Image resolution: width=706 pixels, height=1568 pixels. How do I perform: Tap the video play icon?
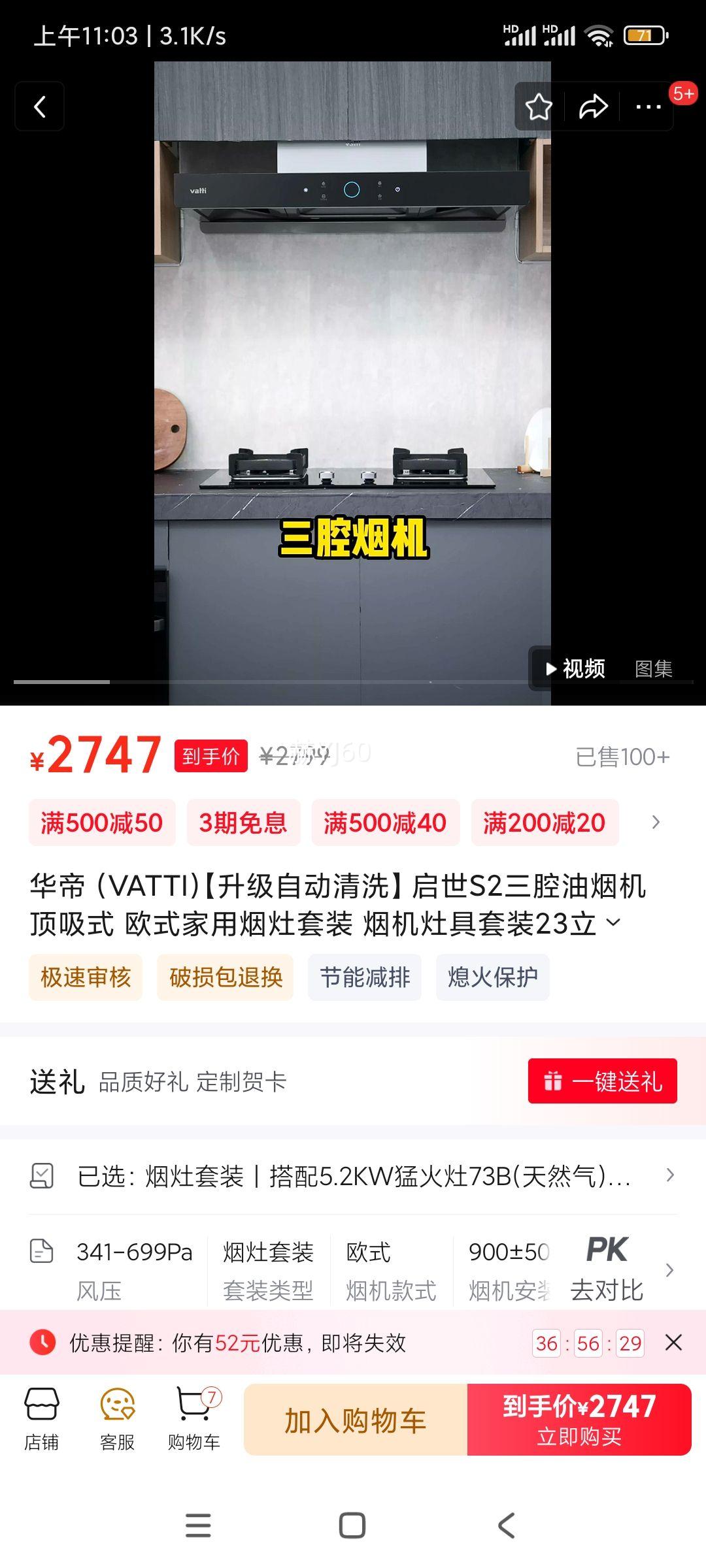552,669
